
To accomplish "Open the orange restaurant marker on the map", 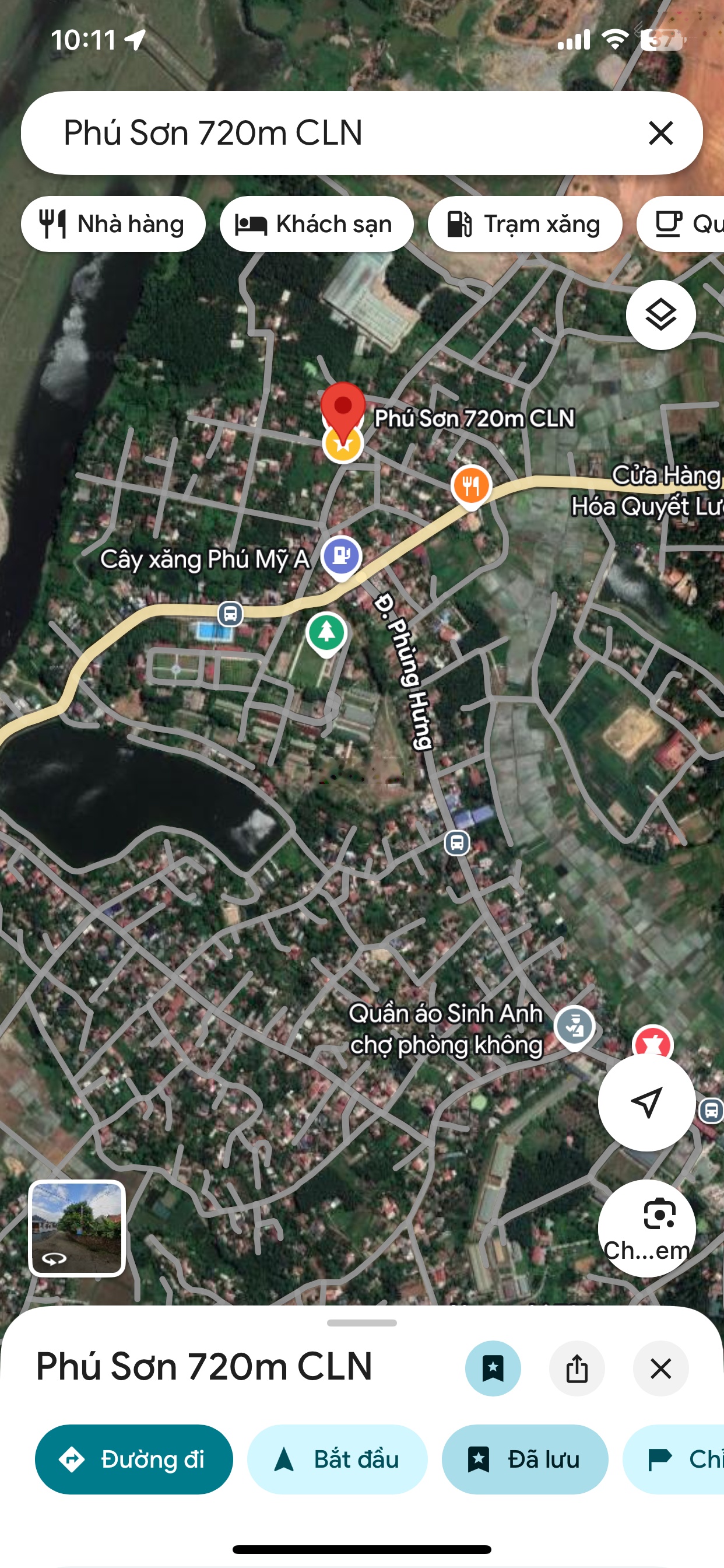I will click(471, 486).
